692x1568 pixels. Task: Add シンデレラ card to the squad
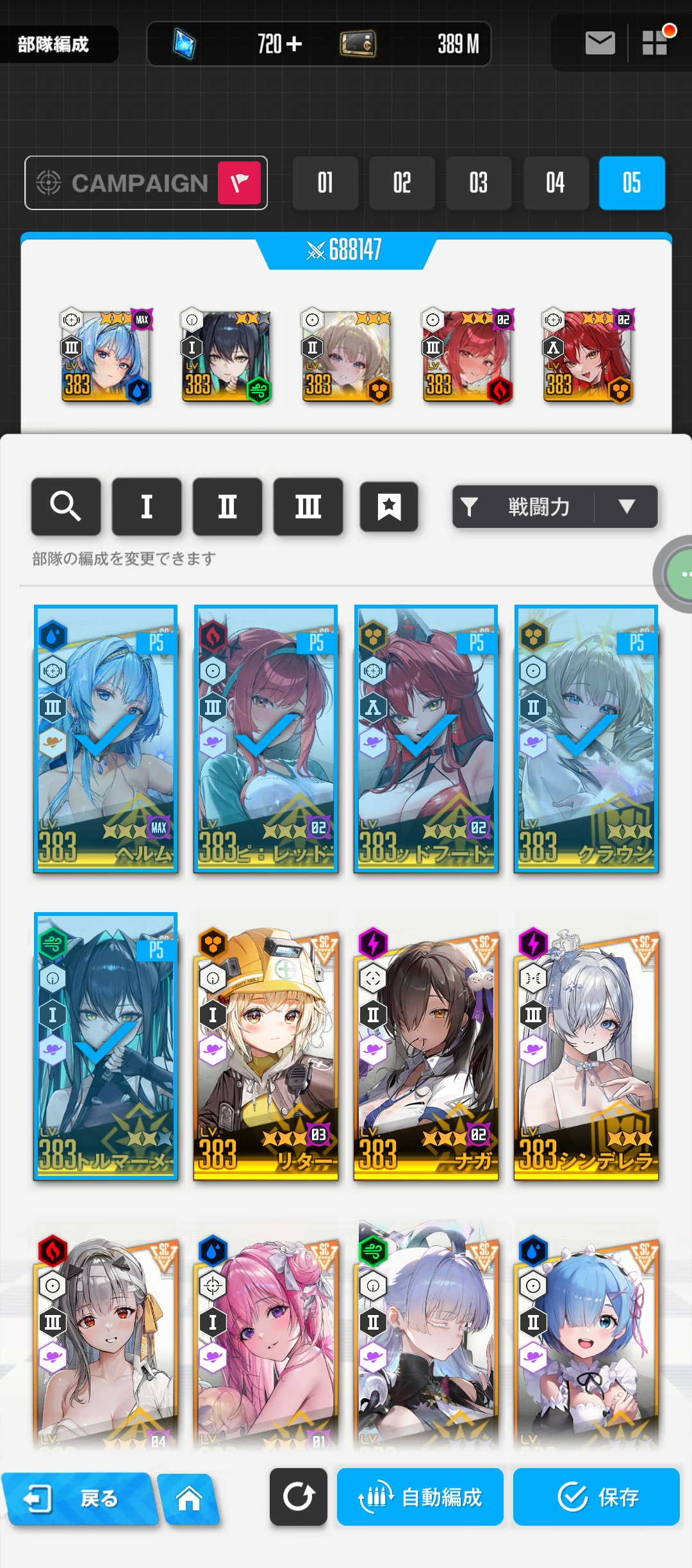[x=586, y=1047]
